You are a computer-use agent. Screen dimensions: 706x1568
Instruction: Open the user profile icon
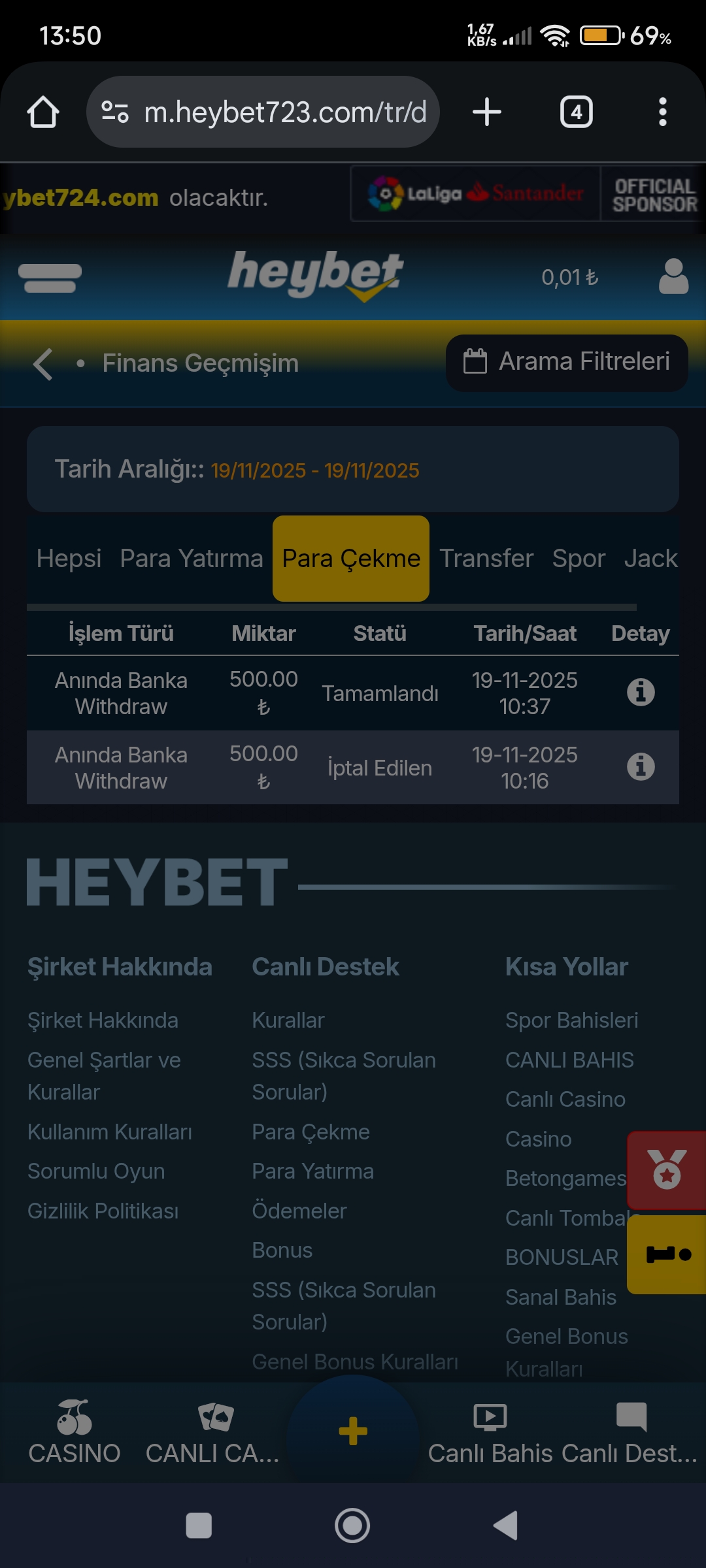pyautogui.click(x=673, y=277)
